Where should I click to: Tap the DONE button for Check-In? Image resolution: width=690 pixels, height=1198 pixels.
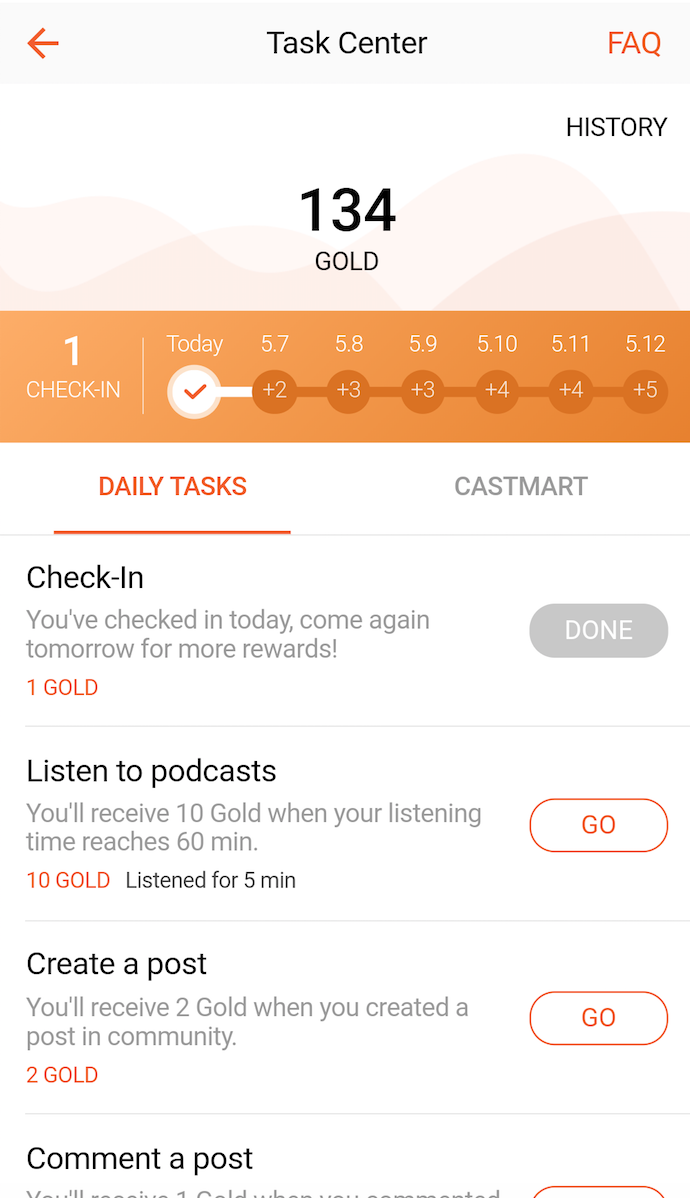pos(598,630)
